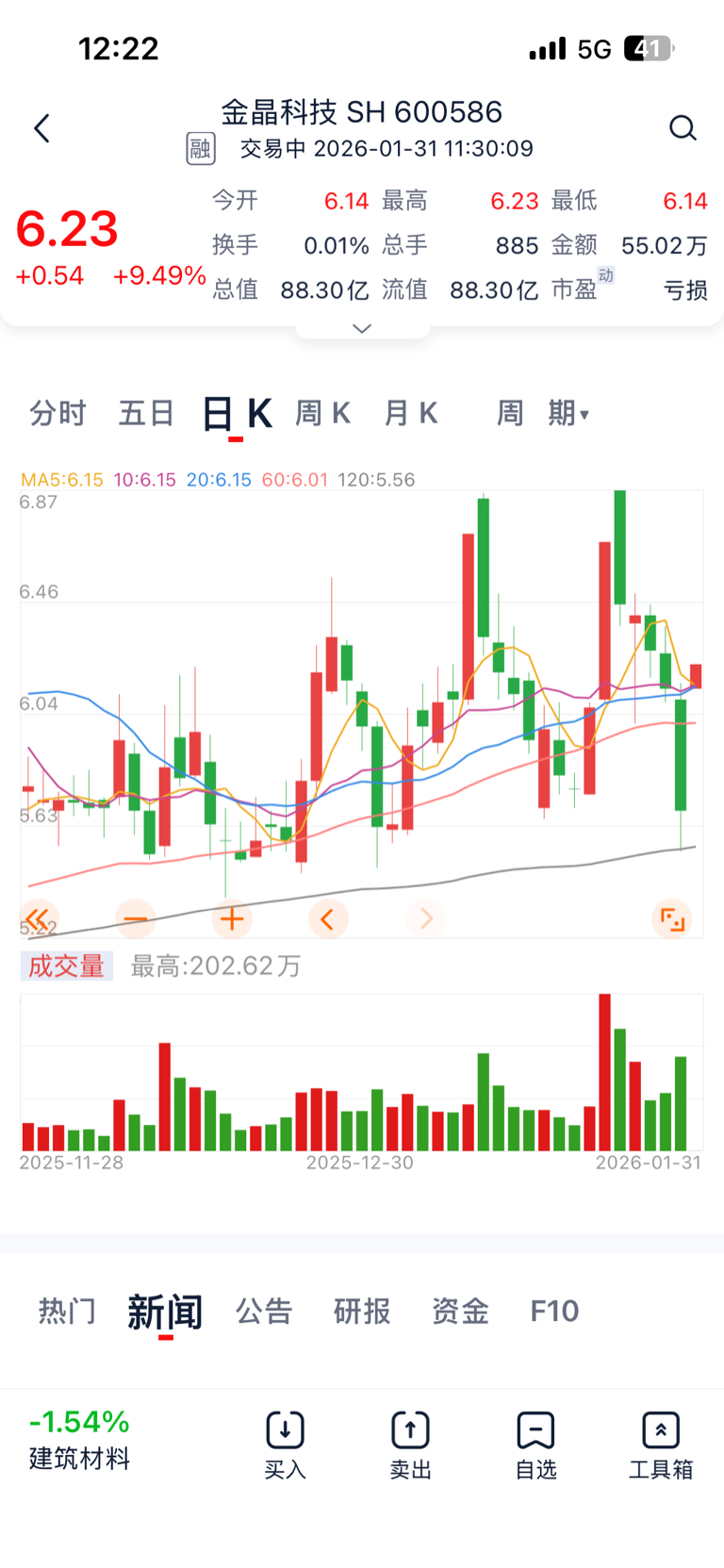Open the stock search magnifier
The height and width of the screenshot is (1568, 724).
point(683,128)
